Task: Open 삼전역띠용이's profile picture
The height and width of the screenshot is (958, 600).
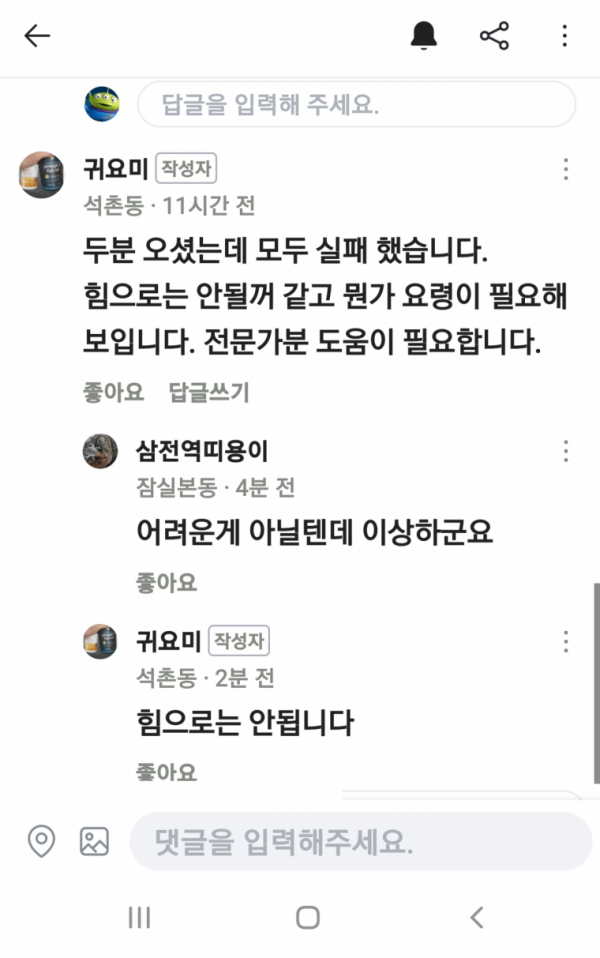Action: coord(101,451)
